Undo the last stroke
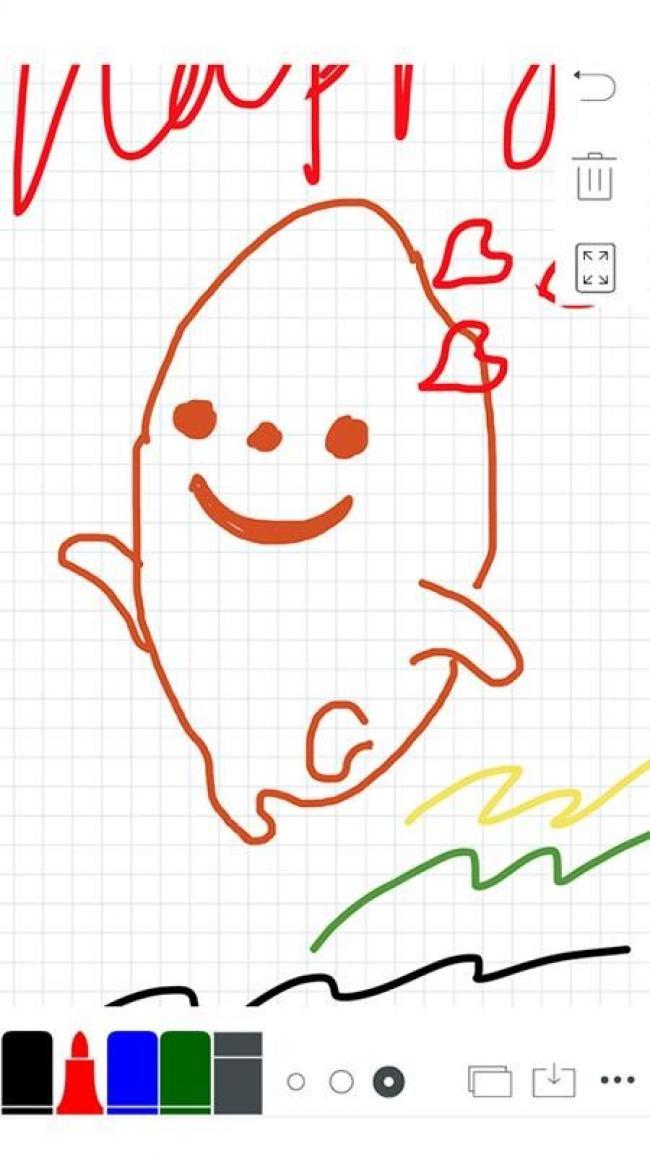Screen dimensions: 650x1155 [595, 86]
